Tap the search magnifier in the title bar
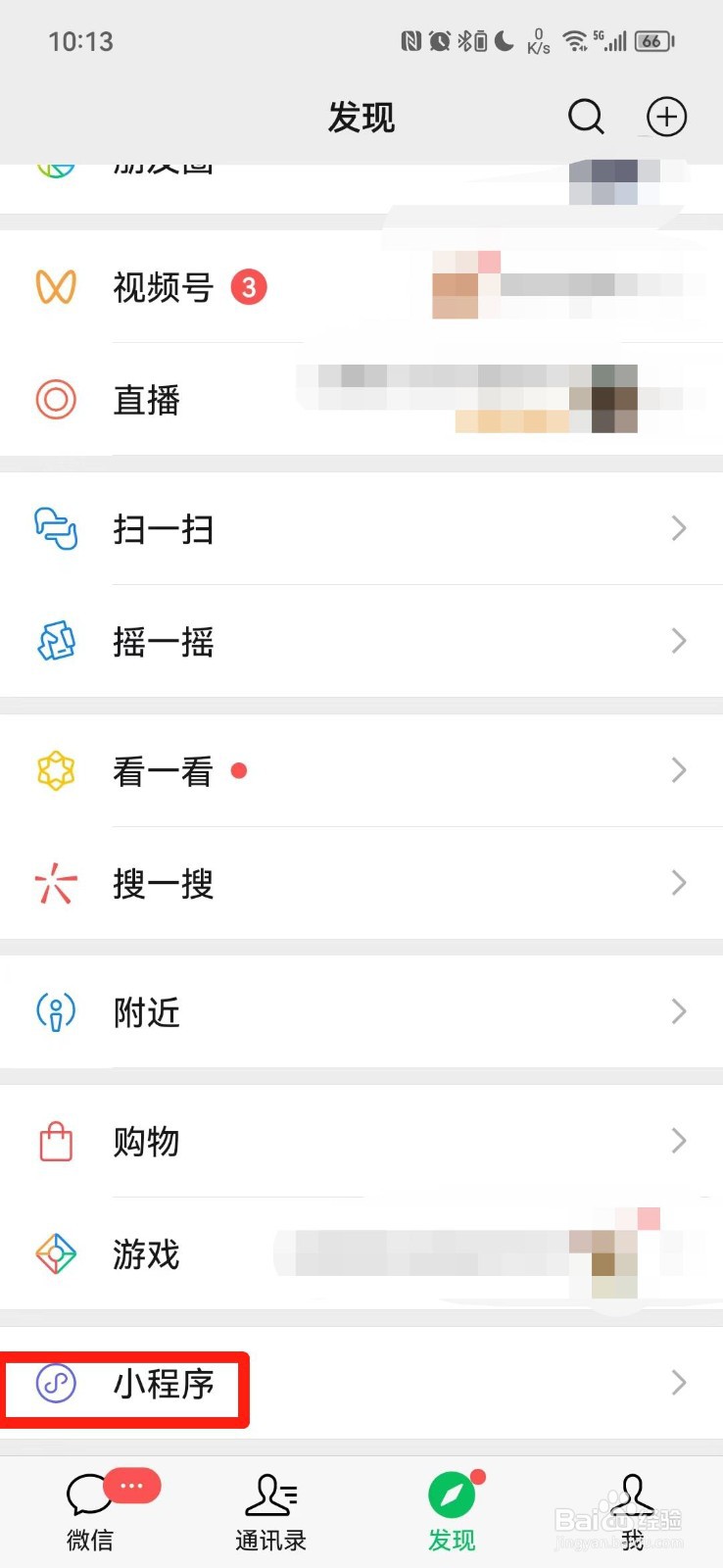This screenshot has height=1568, width=723. (586, 116)
